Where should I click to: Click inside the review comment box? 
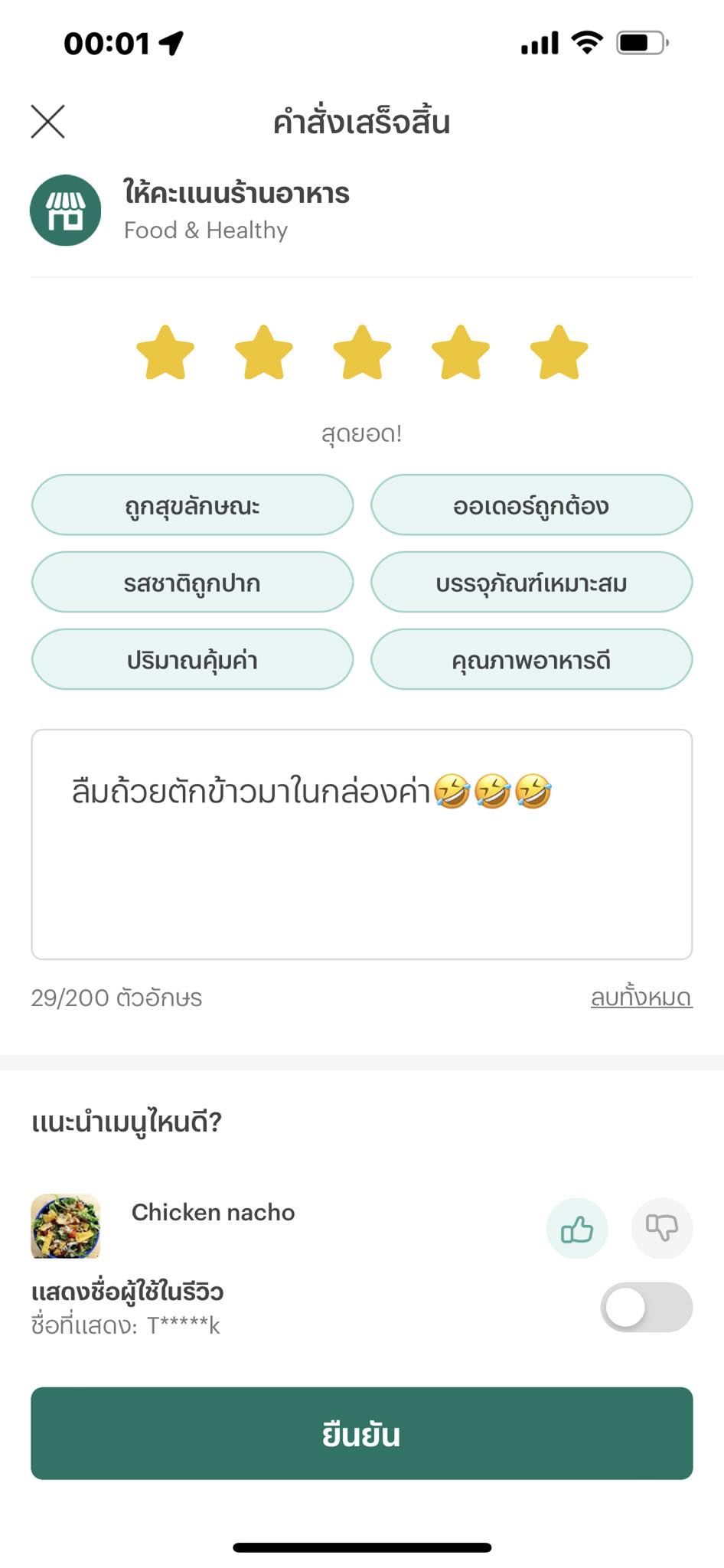click(362, 842)
